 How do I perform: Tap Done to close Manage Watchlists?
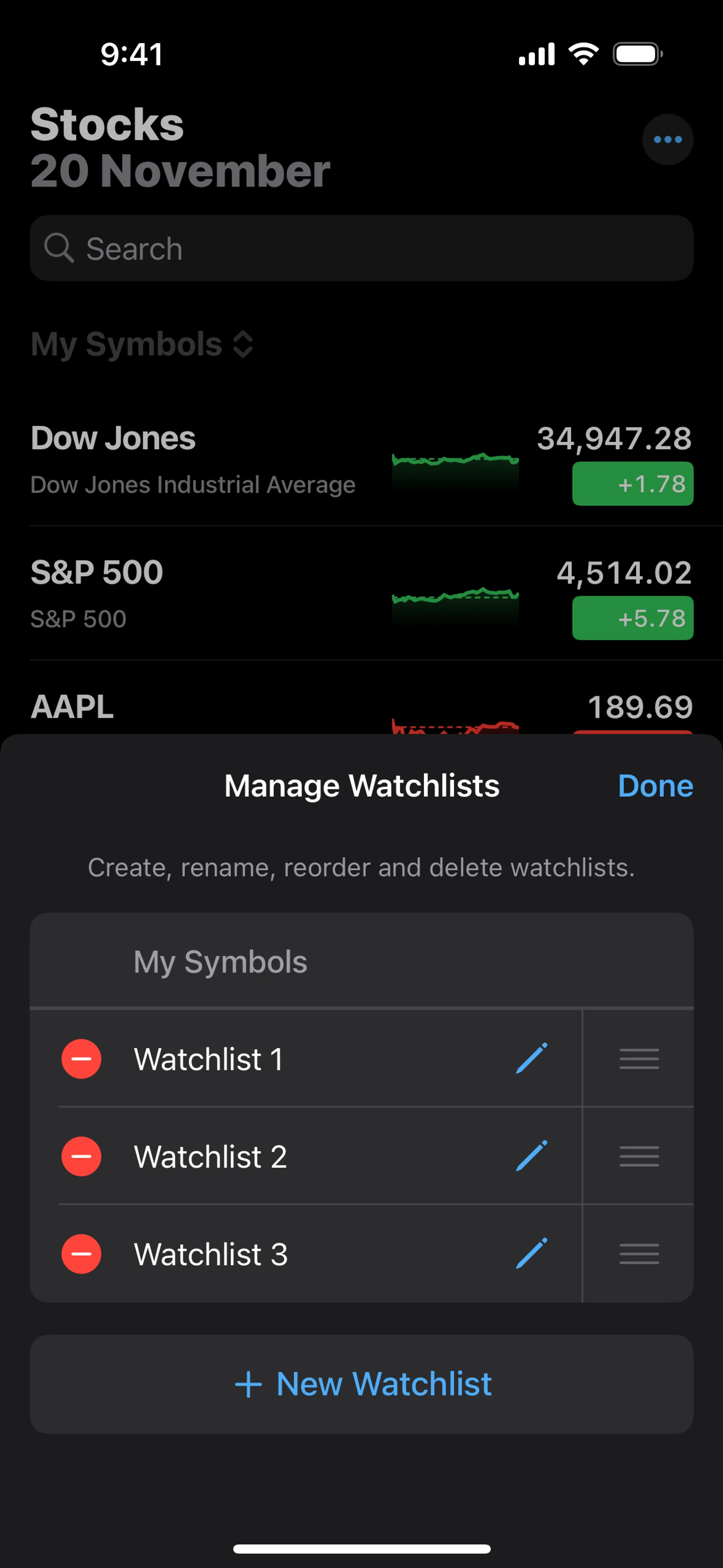pos(655,786)
